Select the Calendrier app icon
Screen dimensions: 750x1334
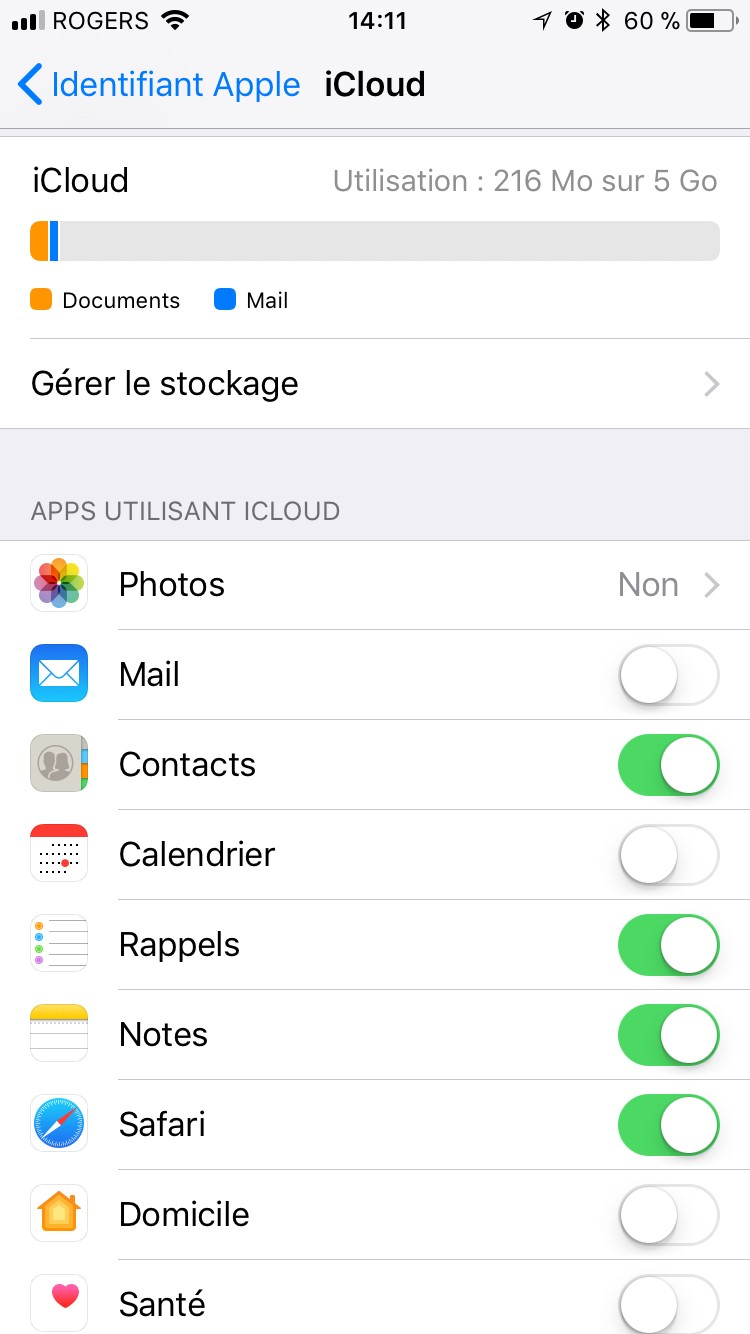point(58,854)
